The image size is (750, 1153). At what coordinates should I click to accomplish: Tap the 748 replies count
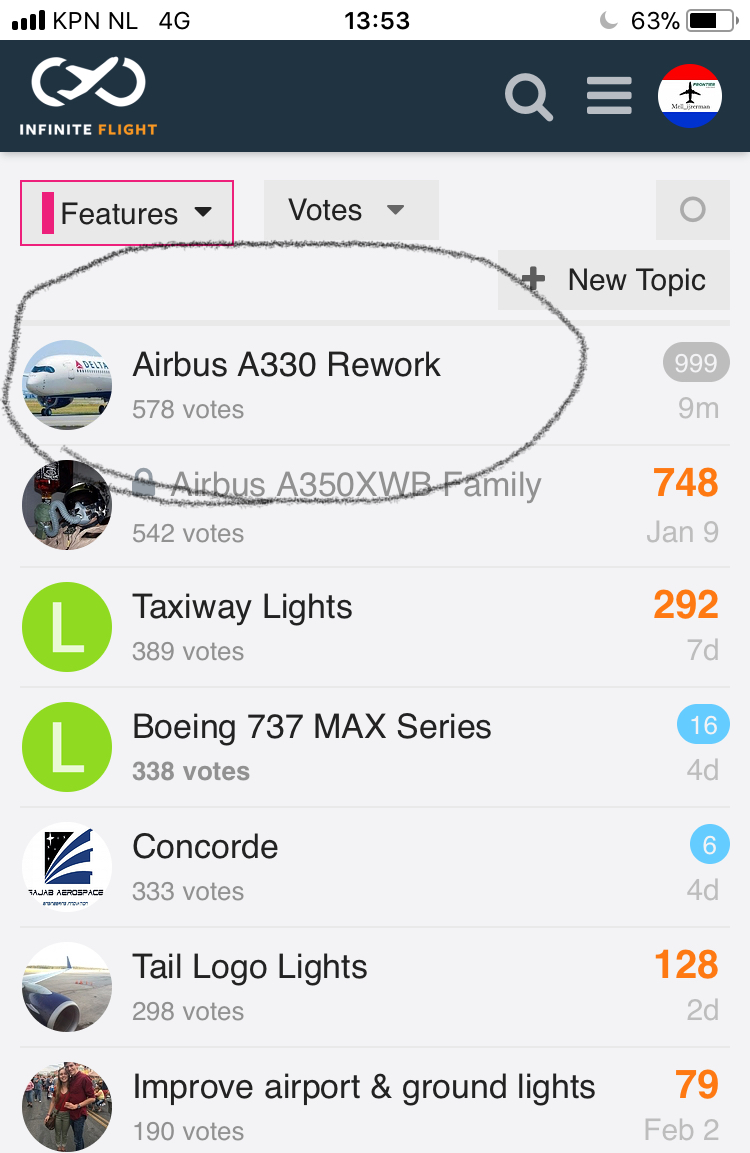point(686,483)
